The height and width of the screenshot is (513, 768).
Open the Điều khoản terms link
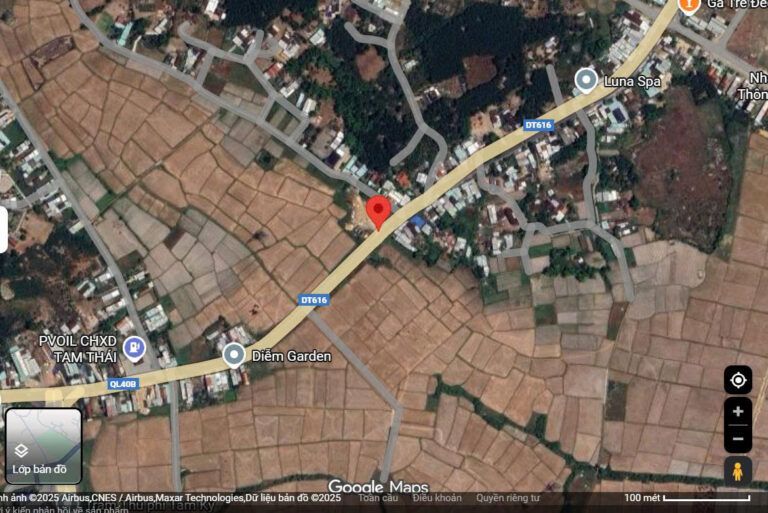[x=437, y=498]
